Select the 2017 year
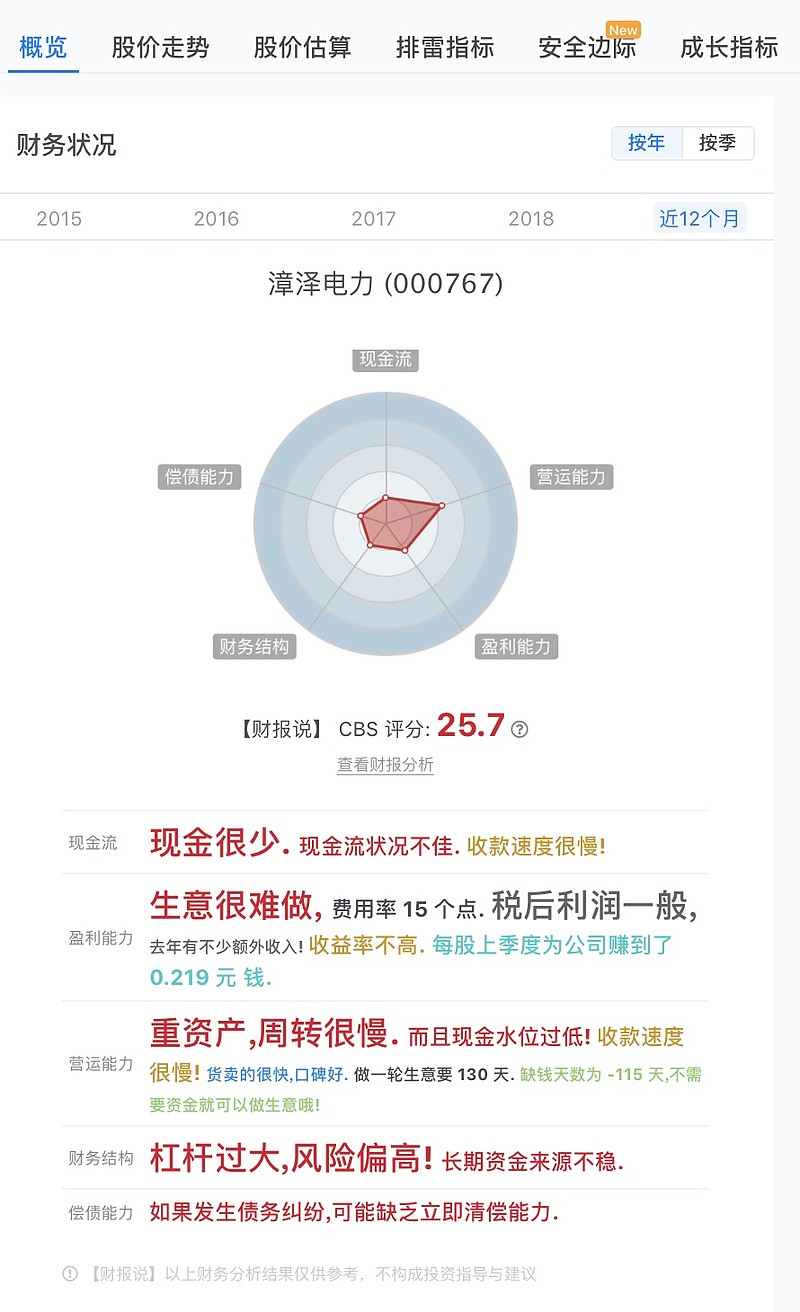 pos(373,218)
